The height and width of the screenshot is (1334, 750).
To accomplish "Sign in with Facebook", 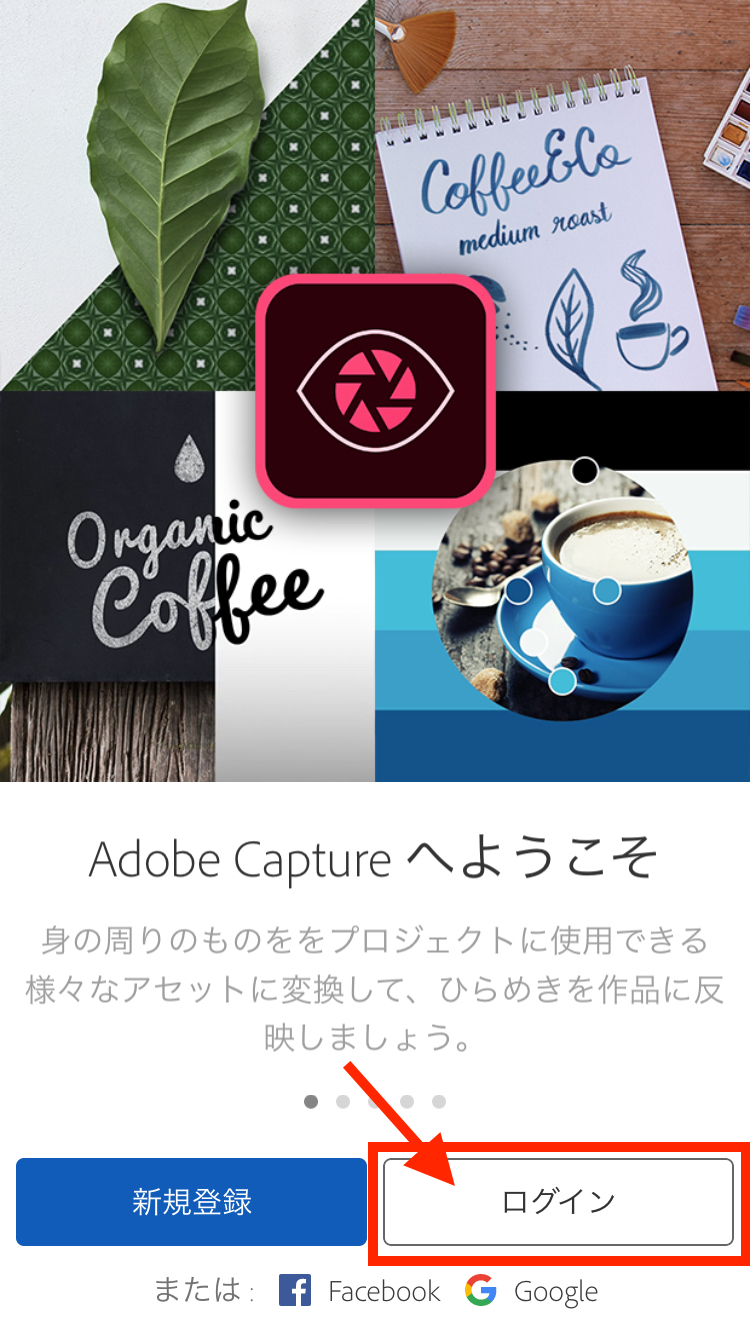I will 360,1291.
